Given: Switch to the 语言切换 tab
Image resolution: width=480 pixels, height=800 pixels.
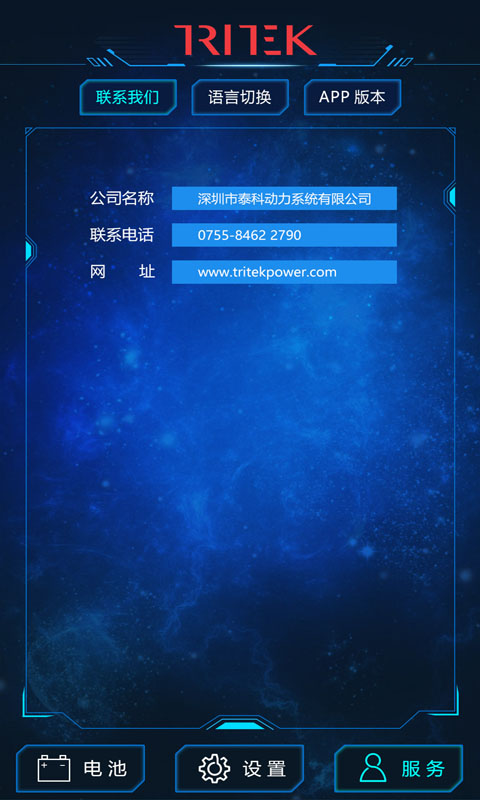Looking at the screenshot, I should coord(240,97).
